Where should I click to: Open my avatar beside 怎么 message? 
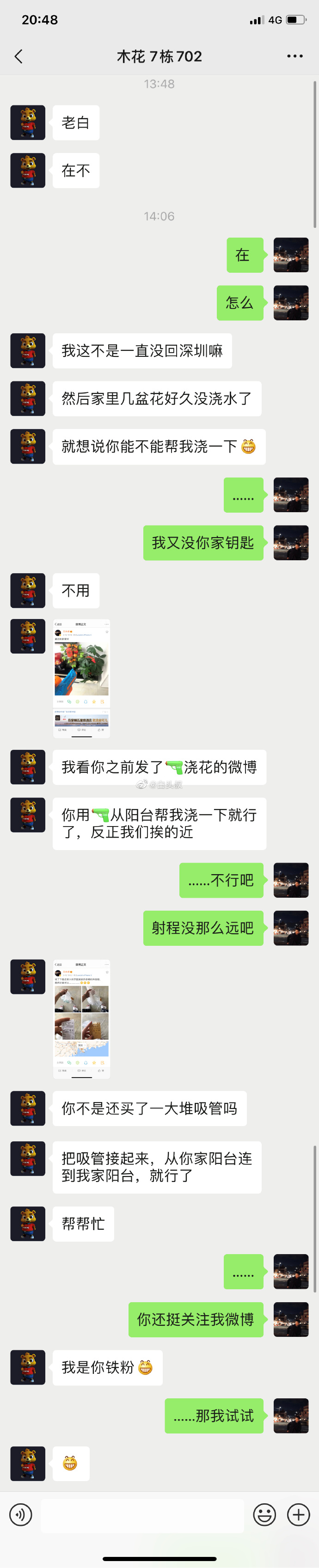291,302
